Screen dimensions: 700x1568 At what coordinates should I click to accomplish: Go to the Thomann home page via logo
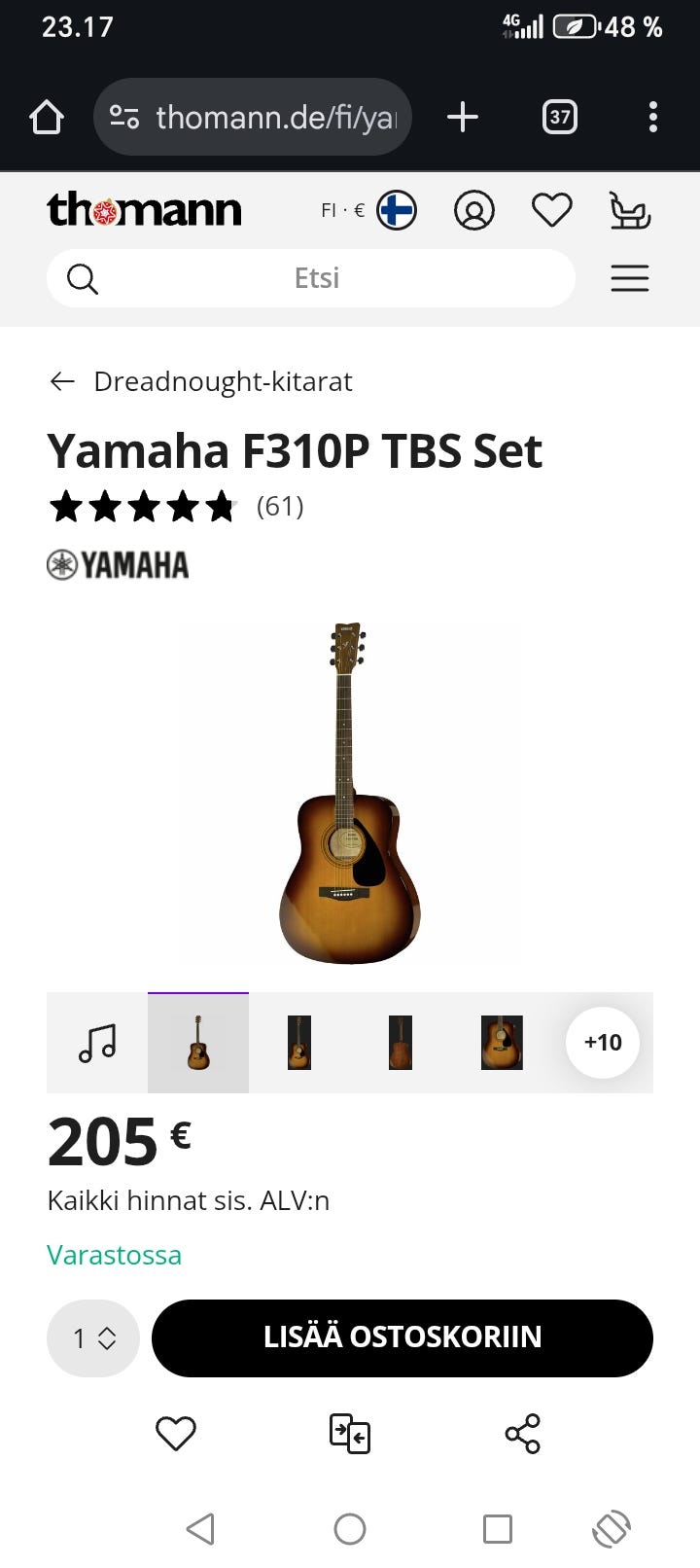(144, 209)
